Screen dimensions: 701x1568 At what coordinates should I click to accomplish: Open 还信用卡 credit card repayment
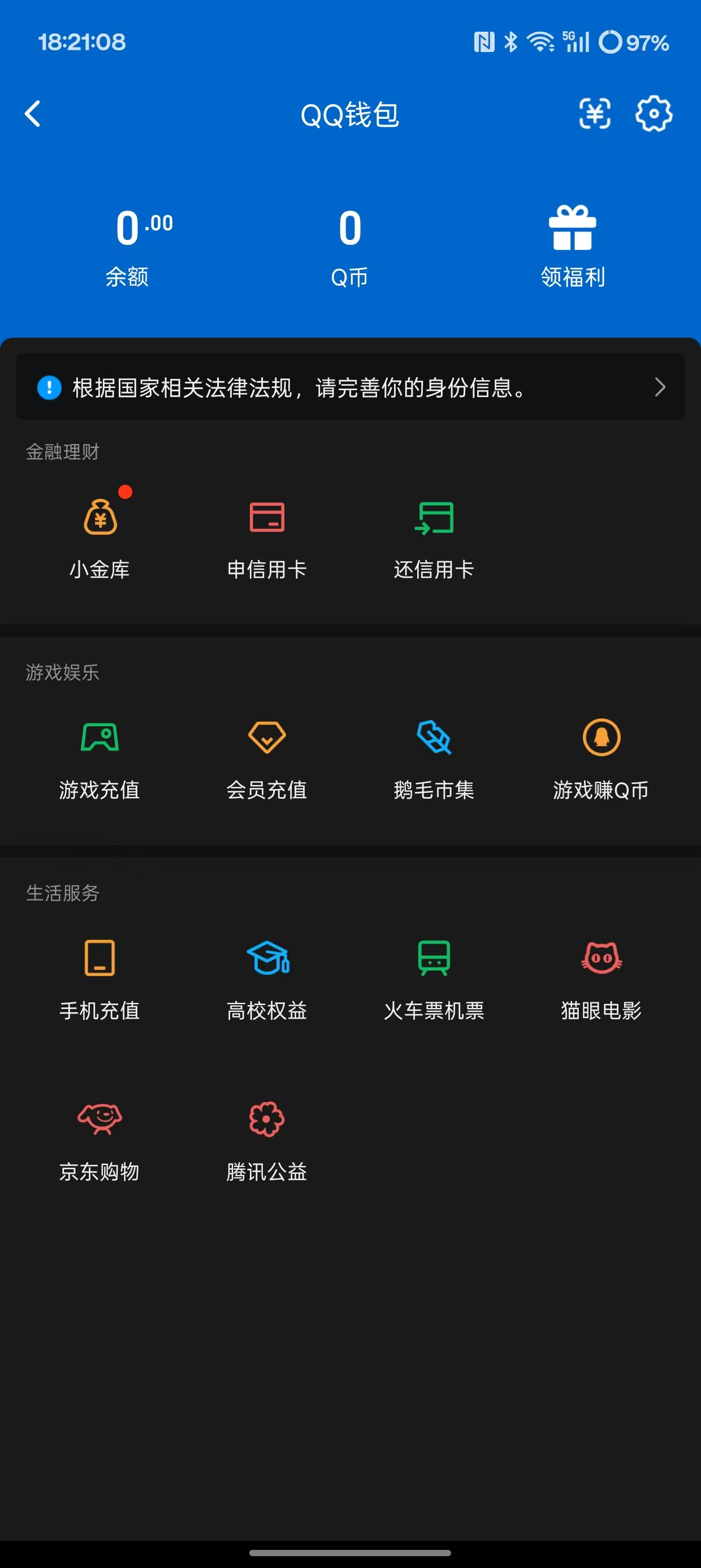pyautogui.click(x=434, y=537)
